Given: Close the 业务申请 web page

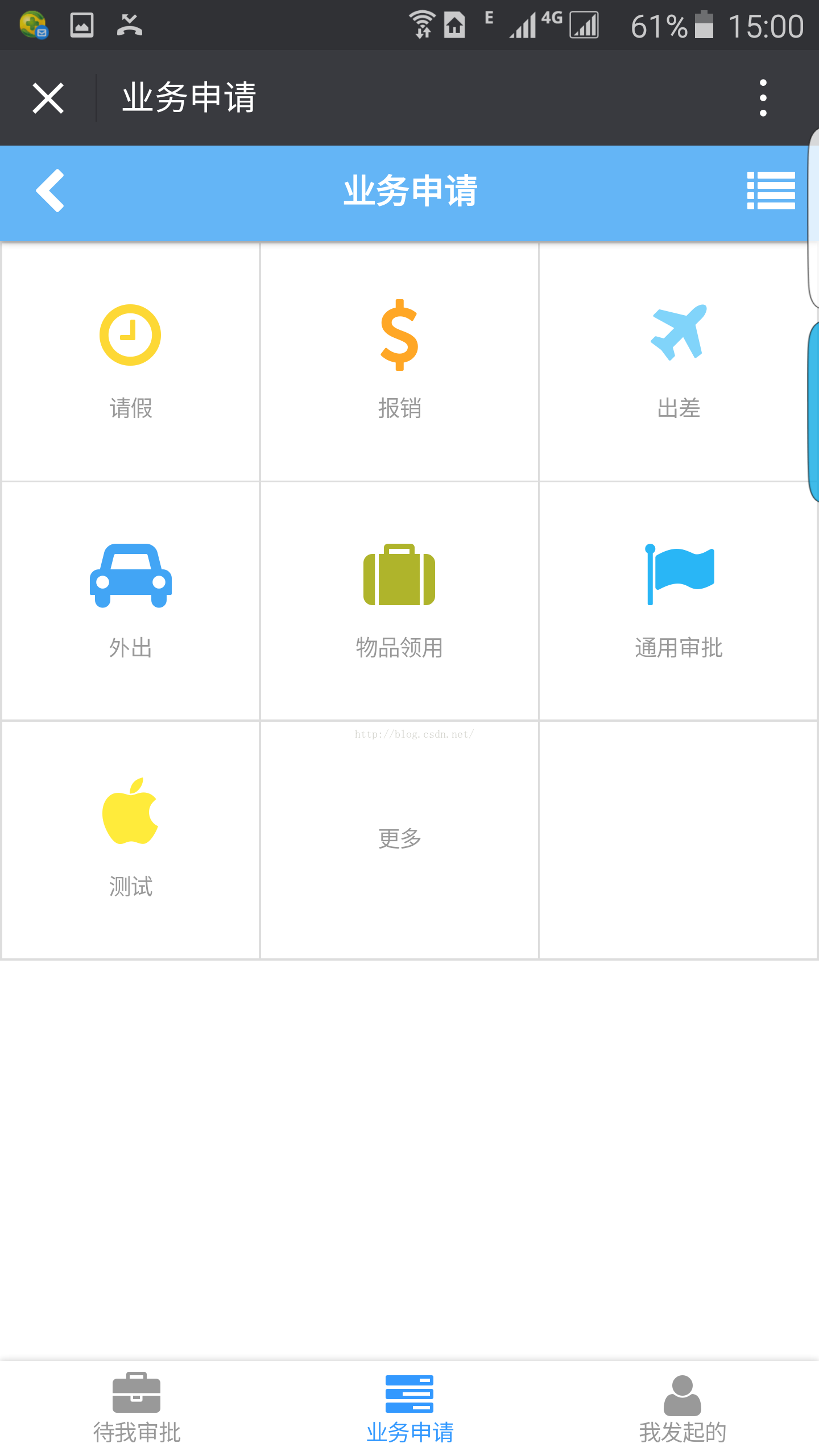Looking at the screenshot, I should pos(48,98).
